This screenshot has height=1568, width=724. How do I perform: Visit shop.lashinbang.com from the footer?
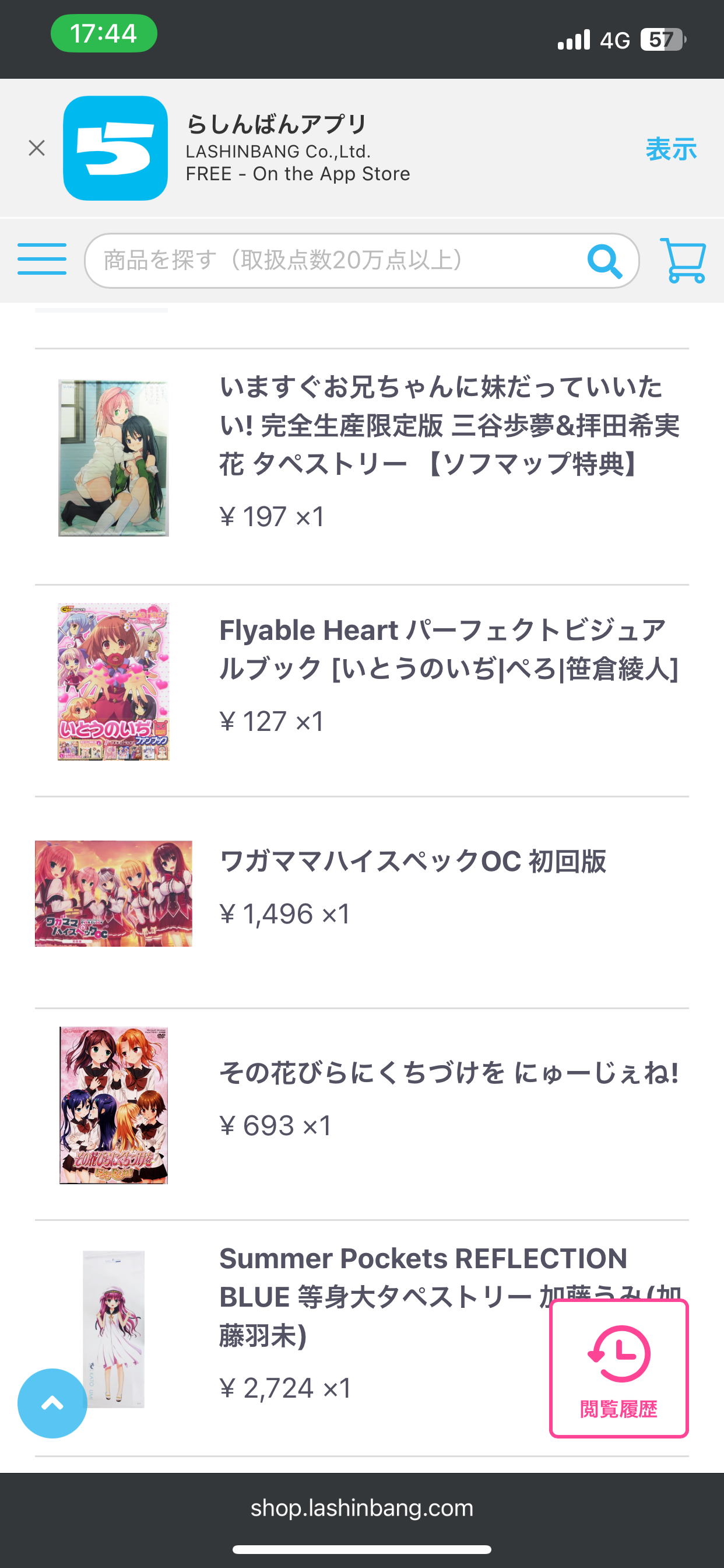click(x=361, y=1508)
